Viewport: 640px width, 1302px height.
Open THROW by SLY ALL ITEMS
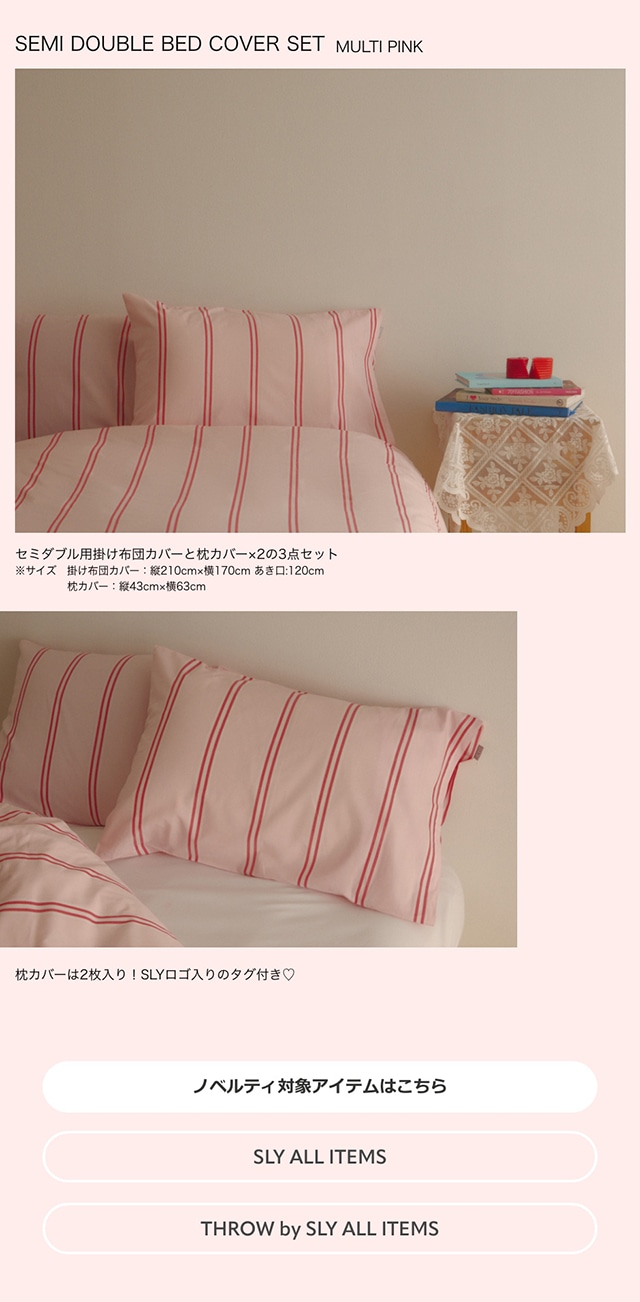click(x=320, y=1229)
